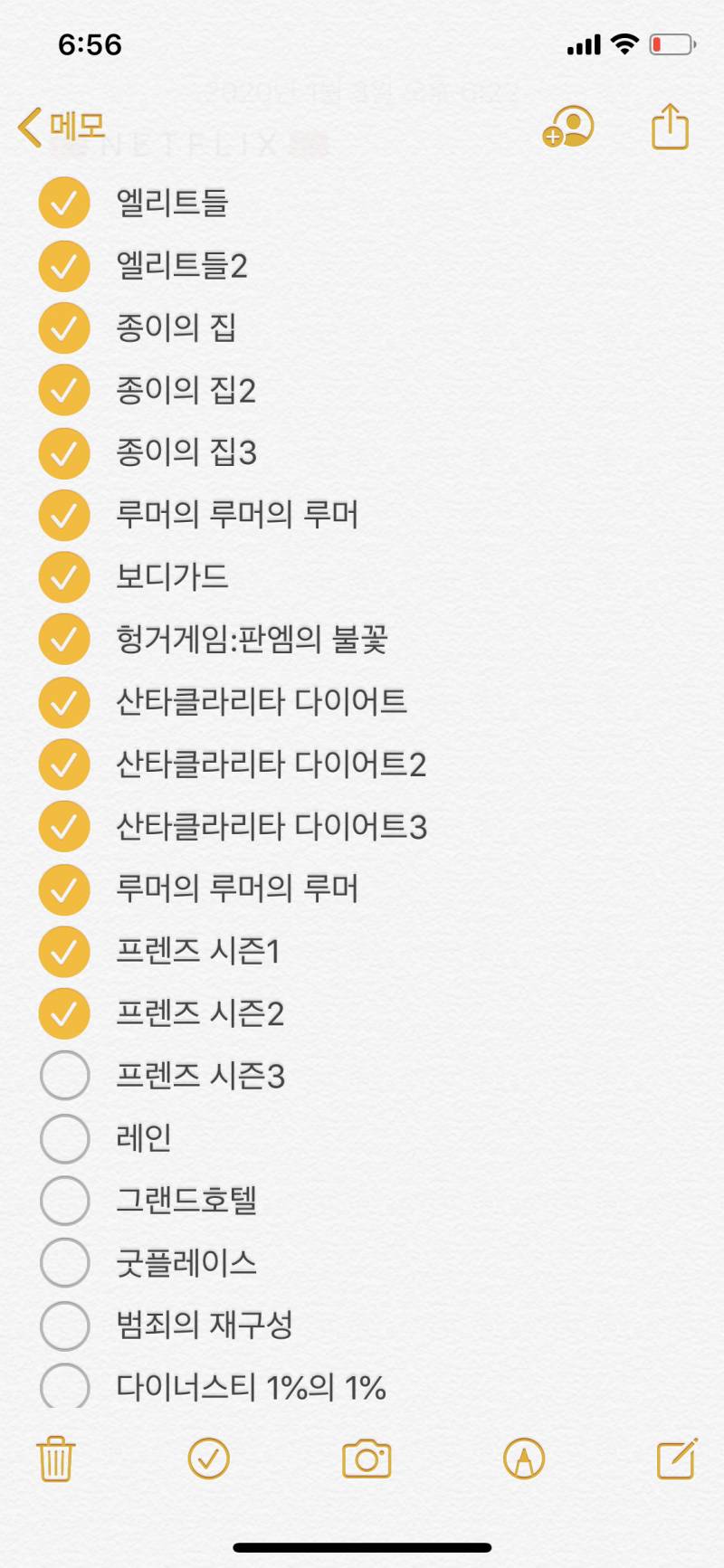Open the camera attachment option
The width and height of the screenshot is (724, 1568).
[367, 1459]
